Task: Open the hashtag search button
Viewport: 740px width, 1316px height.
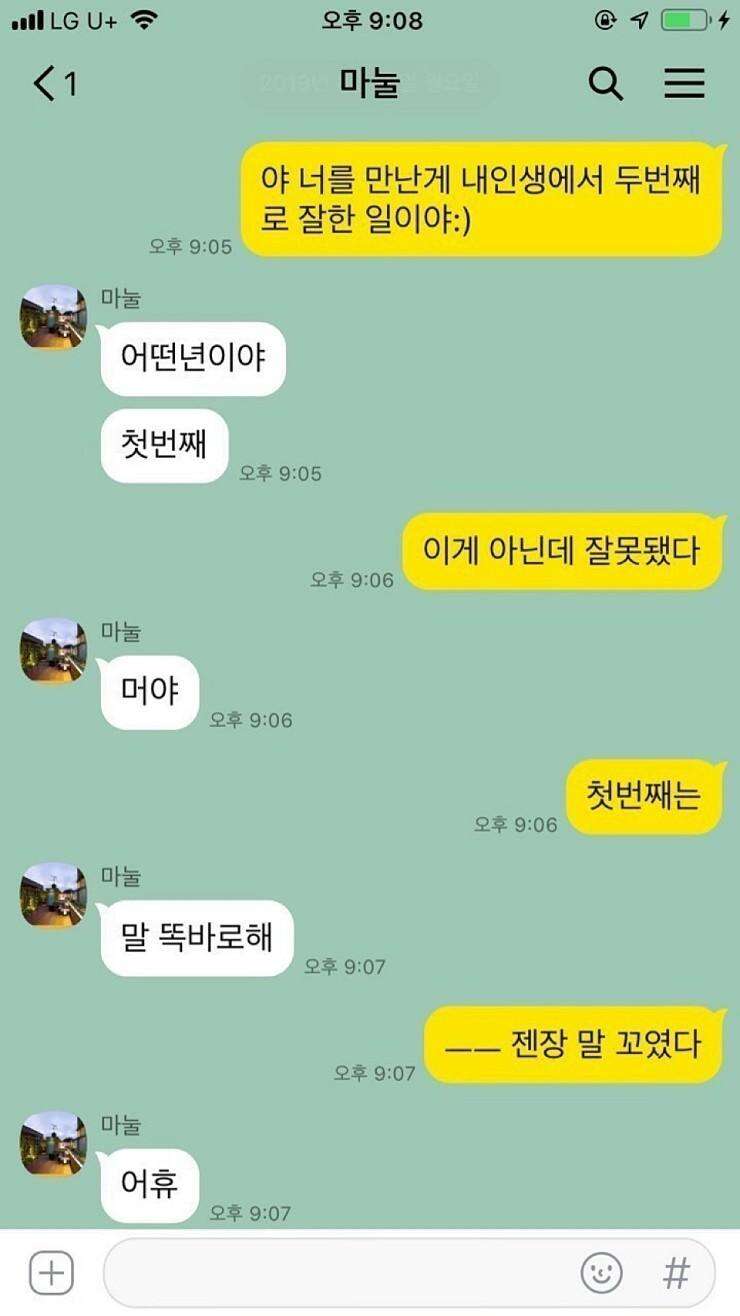Action: [x=677, y=1273]
